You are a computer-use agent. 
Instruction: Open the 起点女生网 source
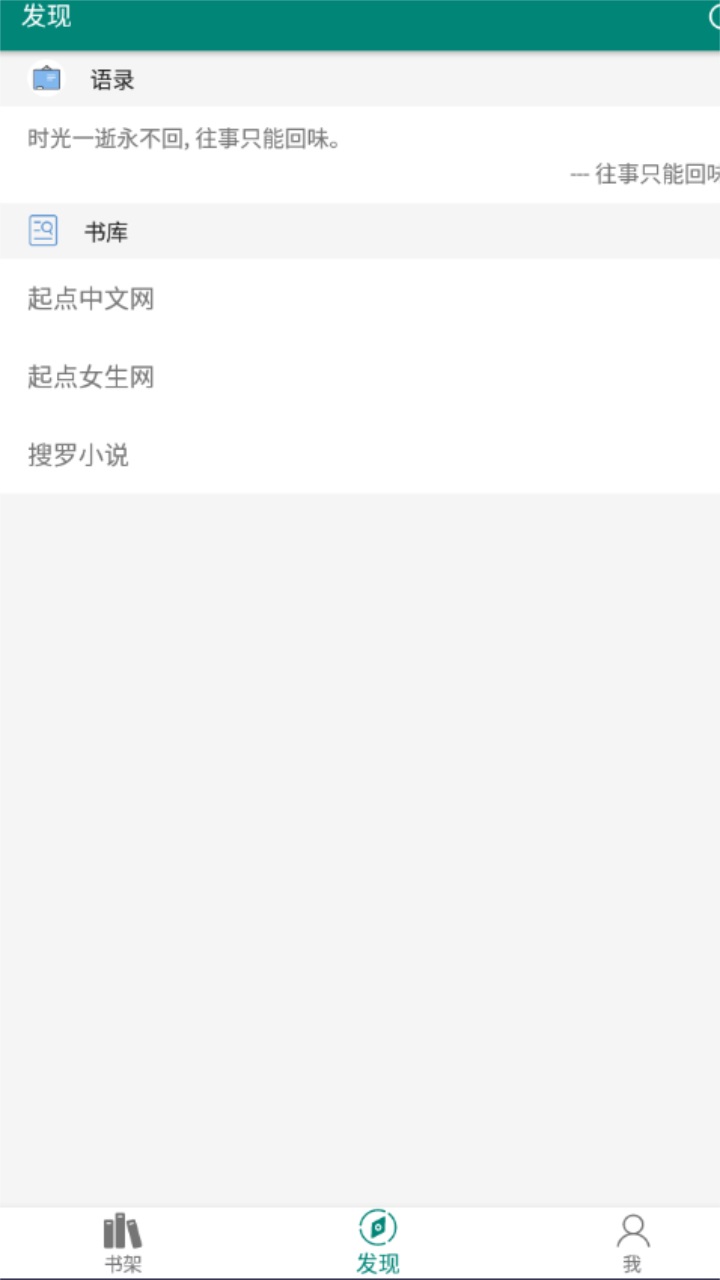[91, 377]
